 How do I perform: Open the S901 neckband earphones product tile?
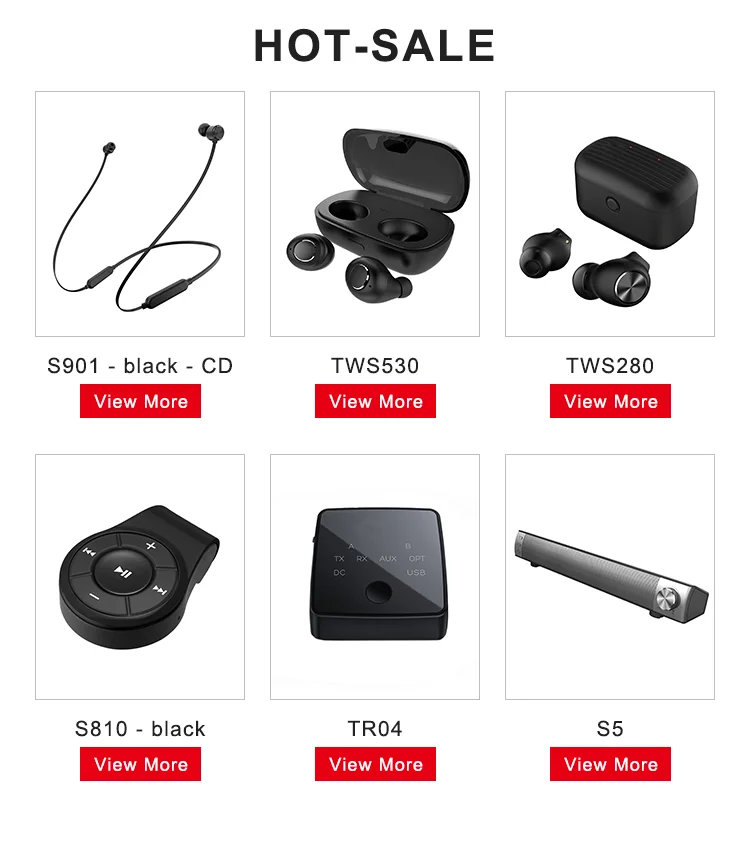140,214
